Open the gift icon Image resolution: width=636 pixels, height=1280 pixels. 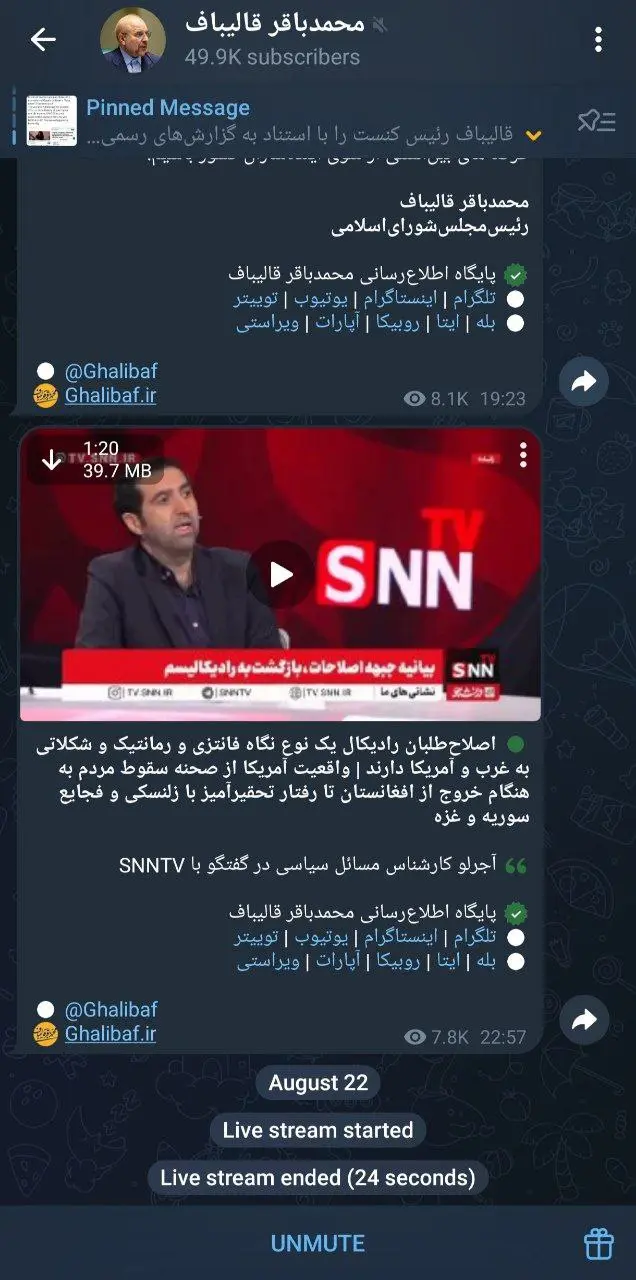(x=598, y=1243)
